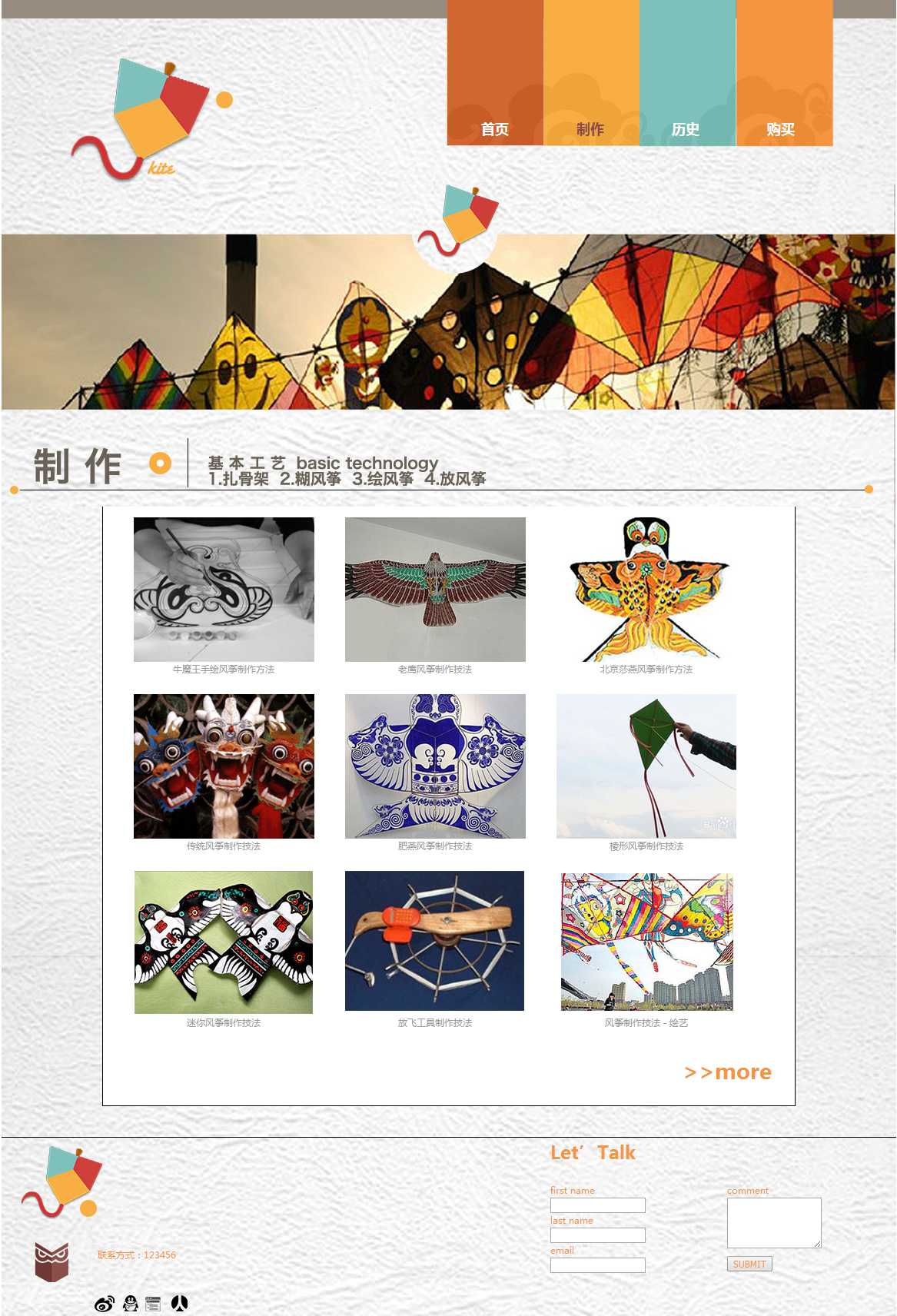897x1316 pixels.
Task: Tap the comment text box
Action: pyautogui.click(x=774, y=1222)
